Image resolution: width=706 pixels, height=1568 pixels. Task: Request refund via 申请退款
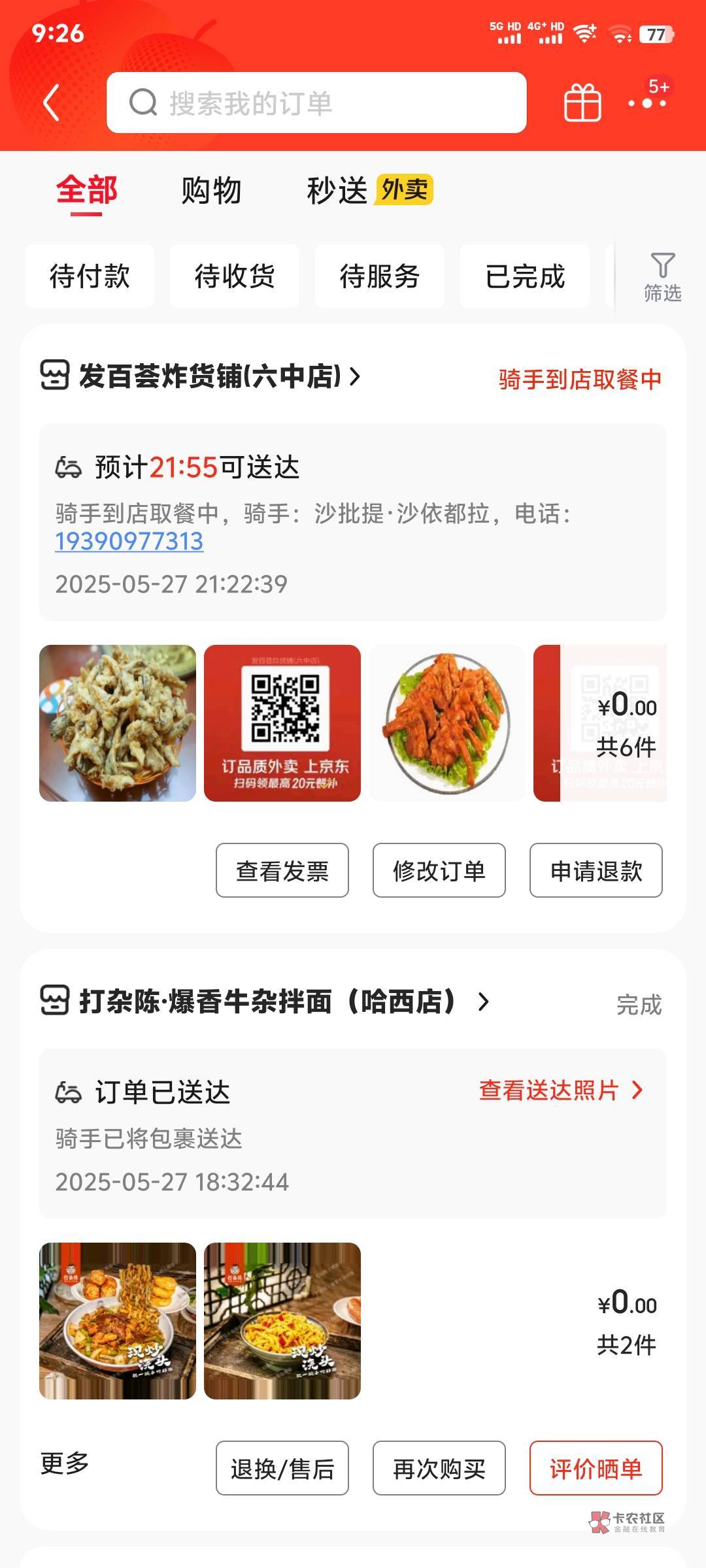coord(596,871)
